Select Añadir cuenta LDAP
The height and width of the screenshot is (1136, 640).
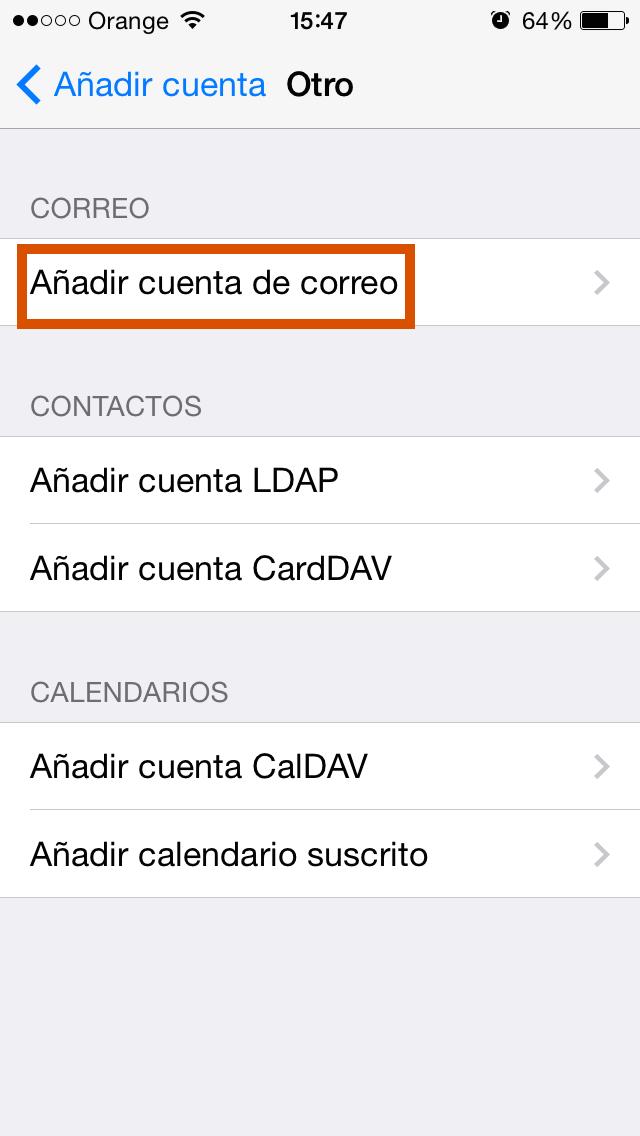320,481
